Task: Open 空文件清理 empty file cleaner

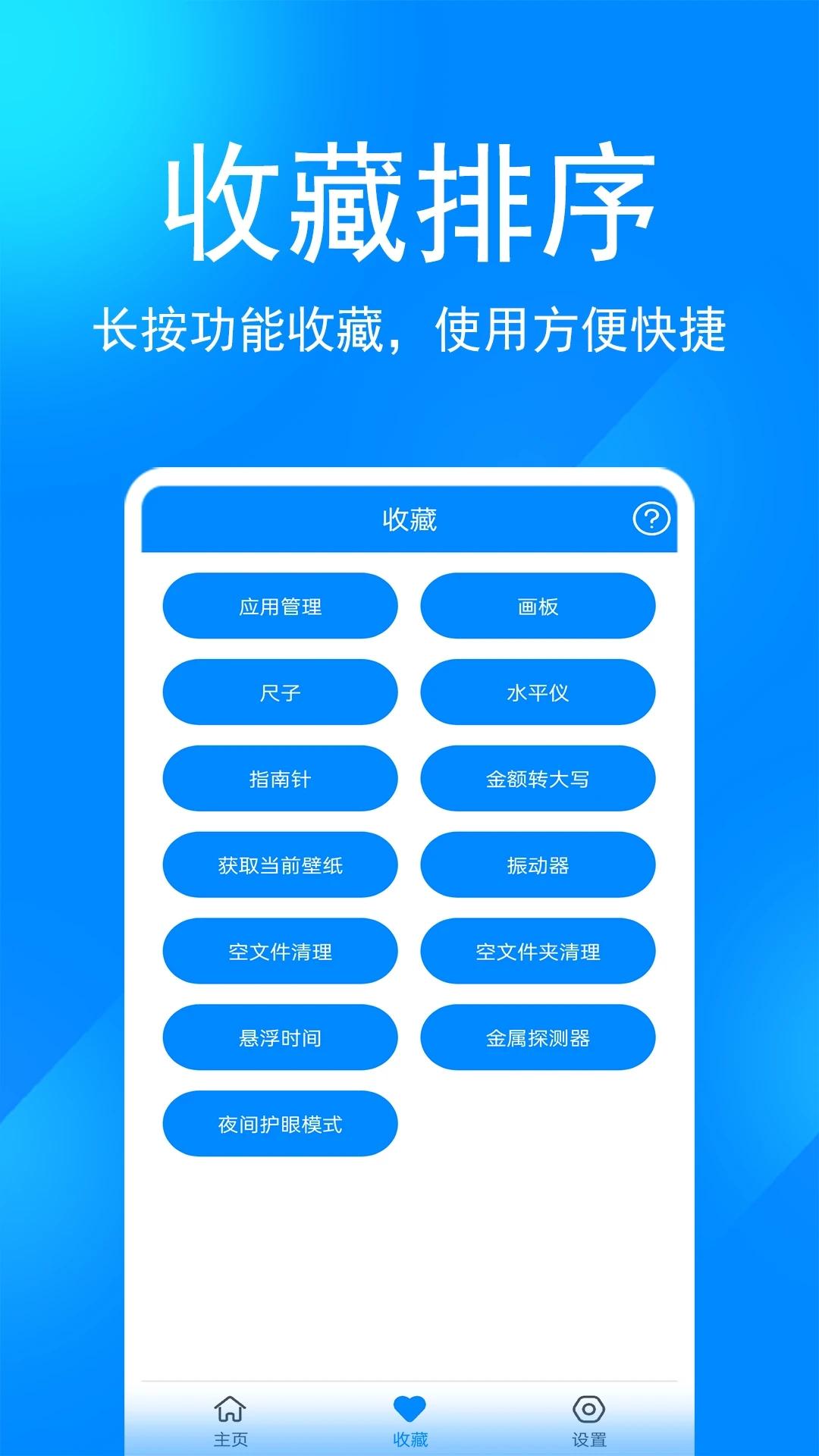Action: click(279, 951)
